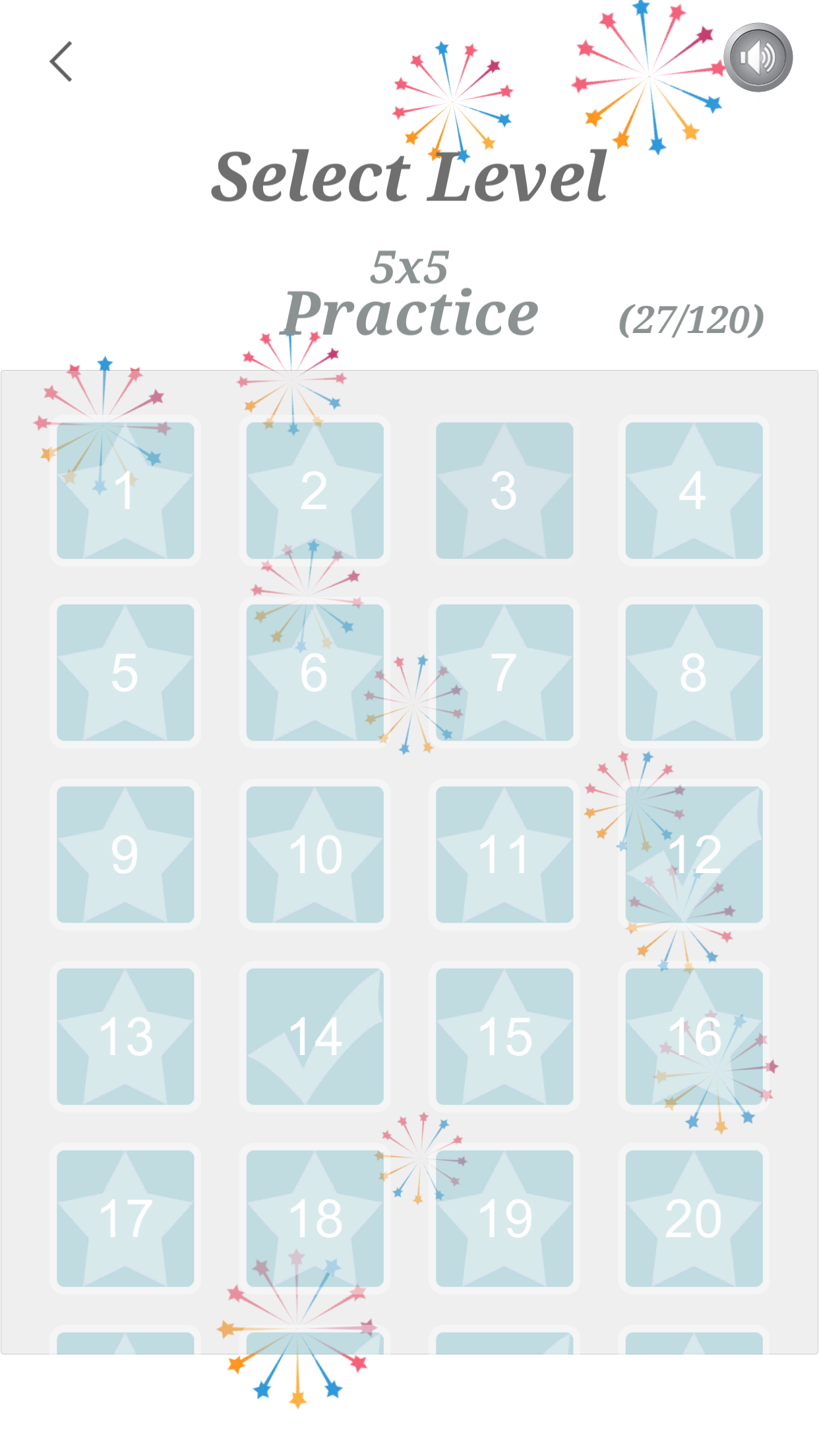Go back using the arrow icon

pos(61,62)
